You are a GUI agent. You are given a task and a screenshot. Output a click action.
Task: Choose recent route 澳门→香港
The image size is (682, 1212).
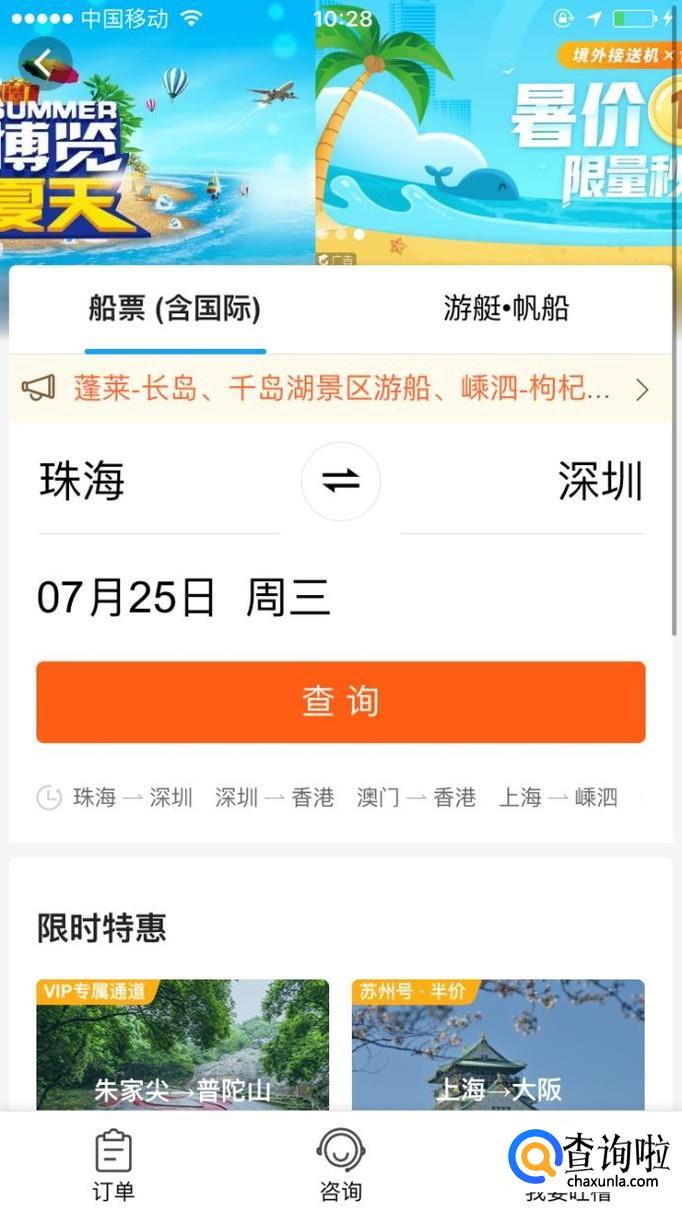click(416, 798)
